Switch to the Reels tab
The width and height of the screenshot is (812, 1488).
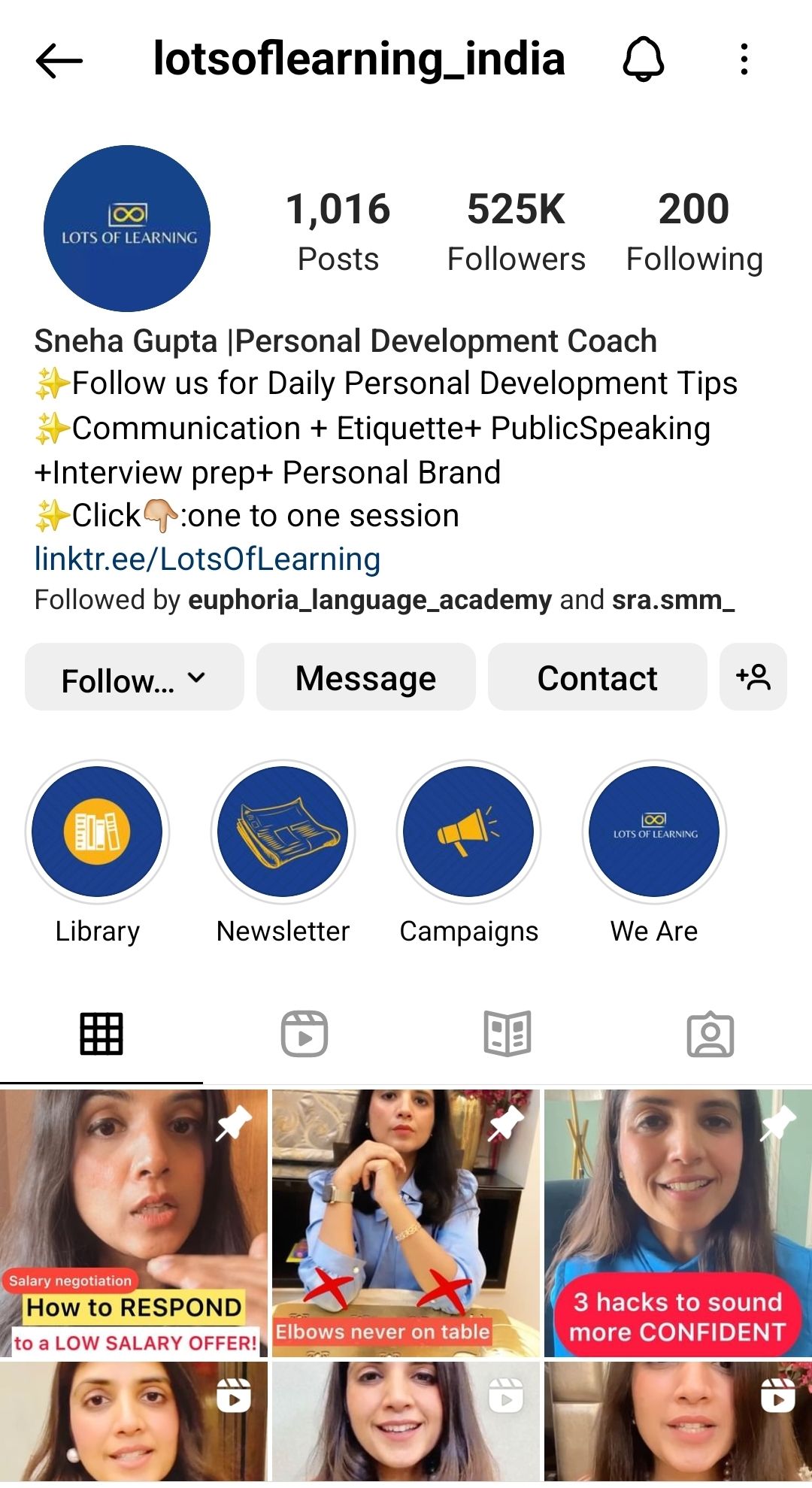(304, 1034)
